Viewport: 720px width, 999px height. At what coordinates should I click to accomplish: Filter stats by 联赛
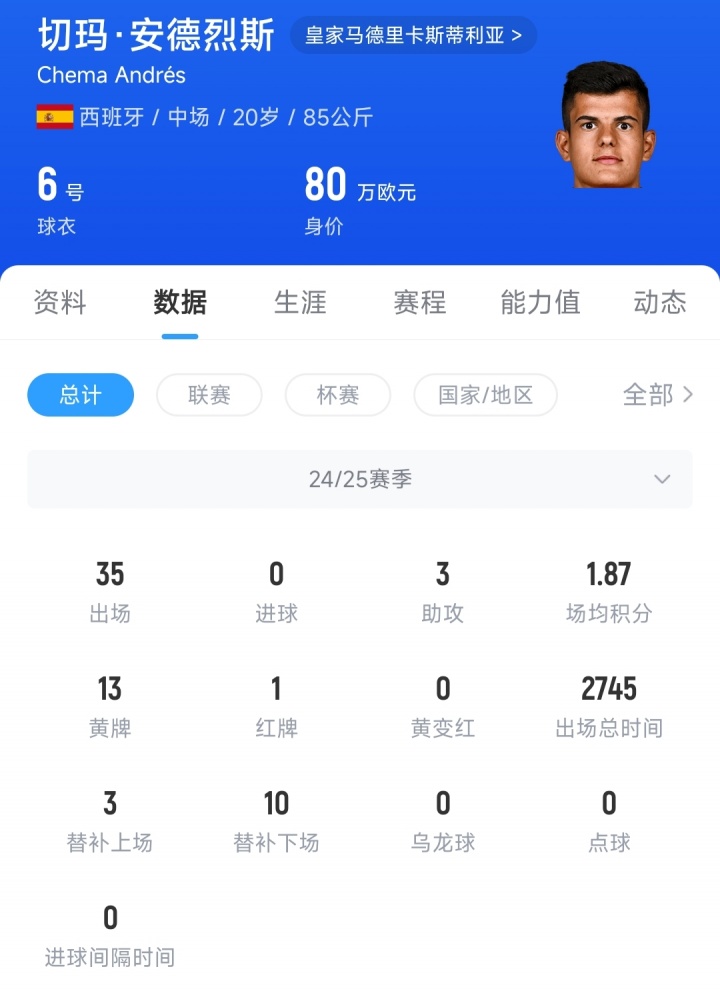[x=209, y=395]
